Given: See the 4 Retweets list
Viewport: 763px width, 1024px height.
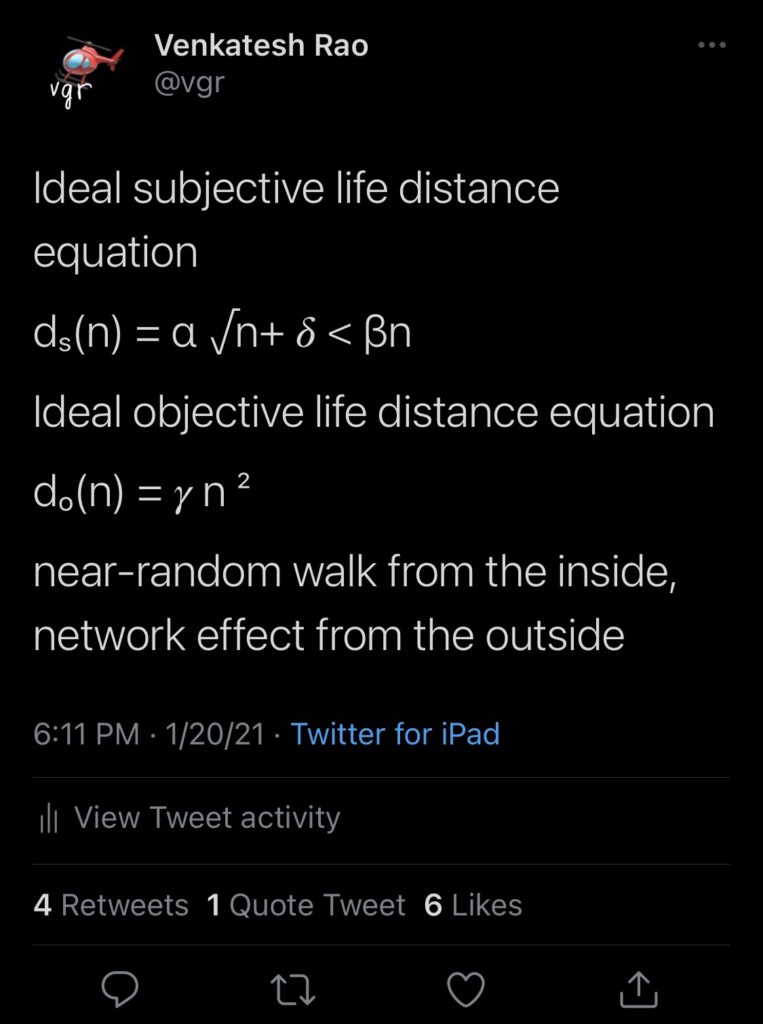Looking at the screenshot, I should (110, 906).
